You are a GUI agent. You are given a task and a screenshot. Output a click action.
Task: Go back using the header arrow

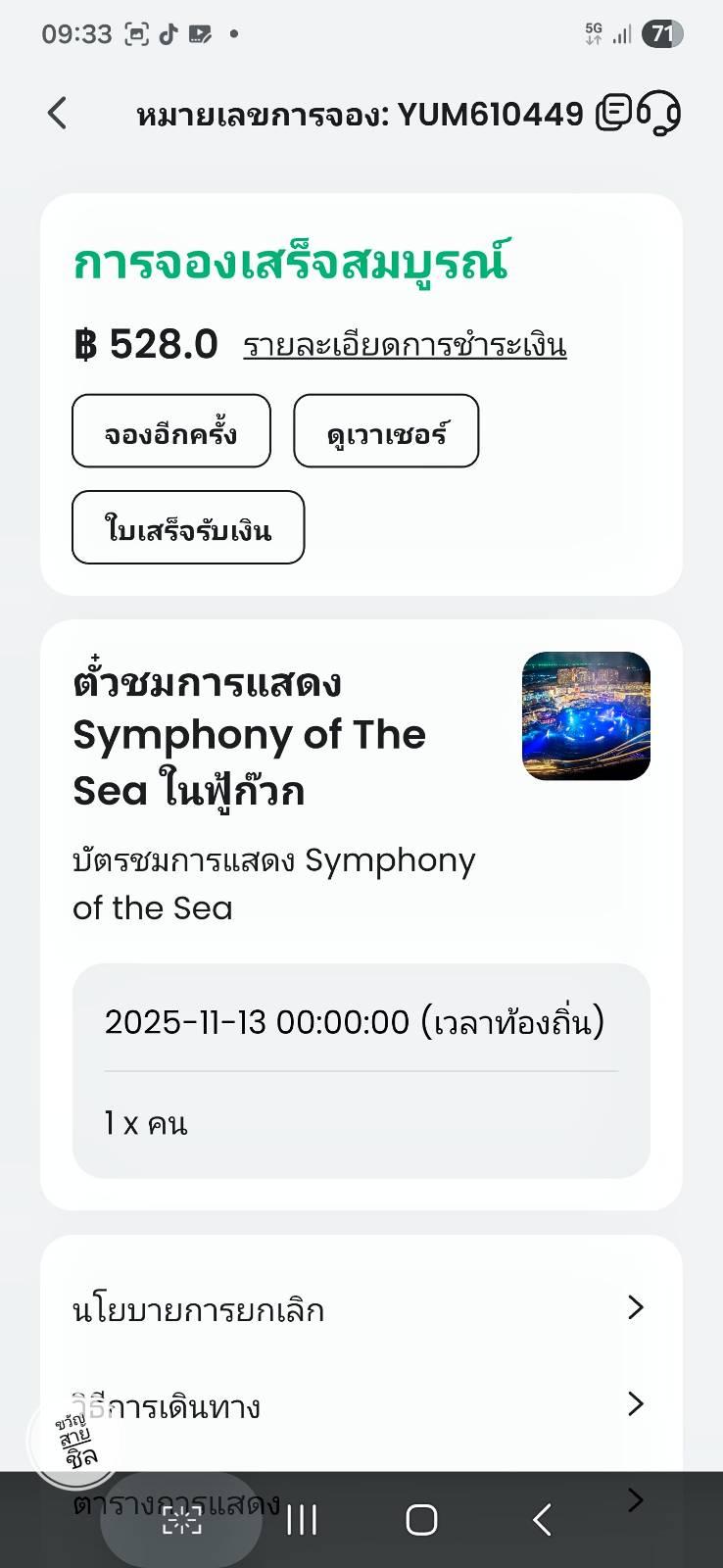[58, 114]
